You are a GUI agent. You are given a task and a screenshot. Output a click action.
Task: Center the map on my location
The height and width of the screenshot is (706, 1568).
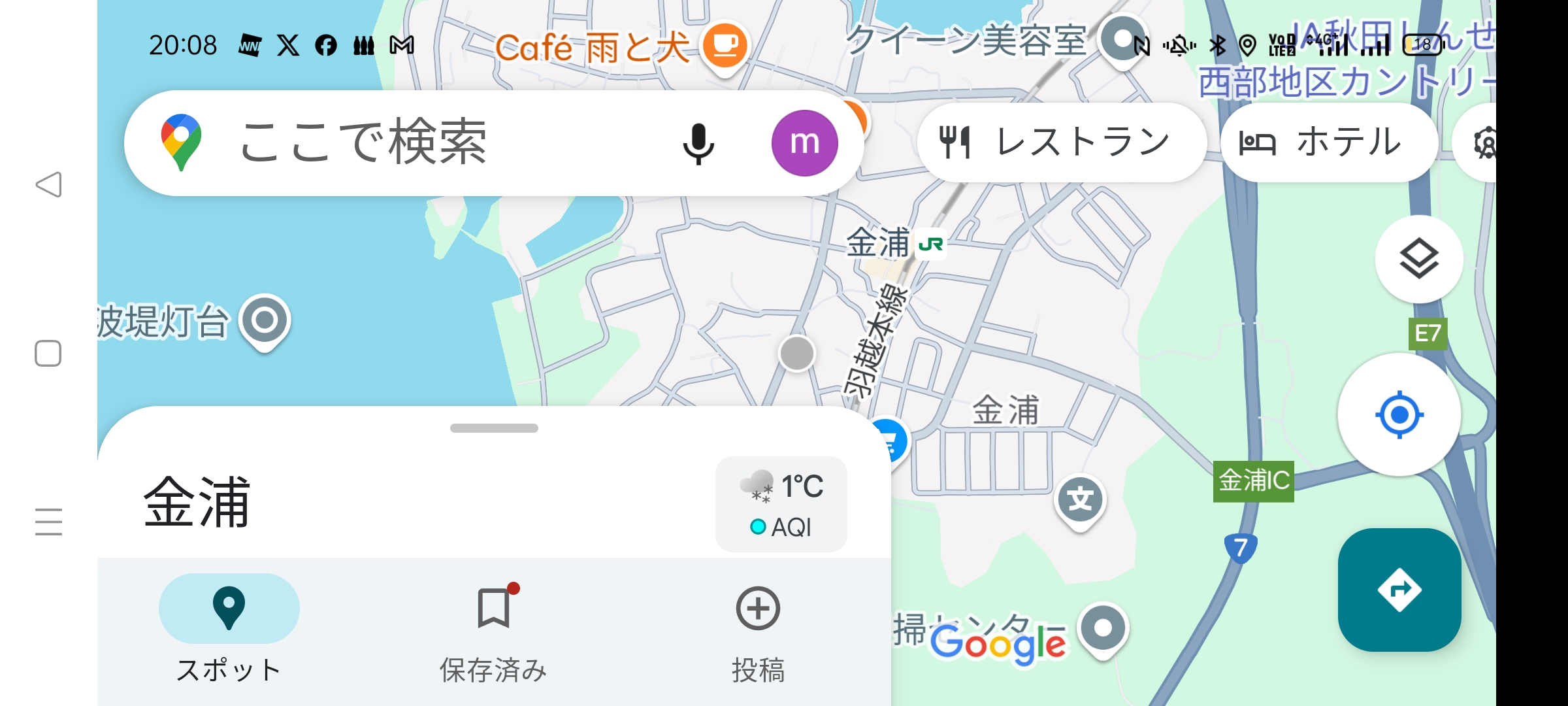[x=1399, y=414]
